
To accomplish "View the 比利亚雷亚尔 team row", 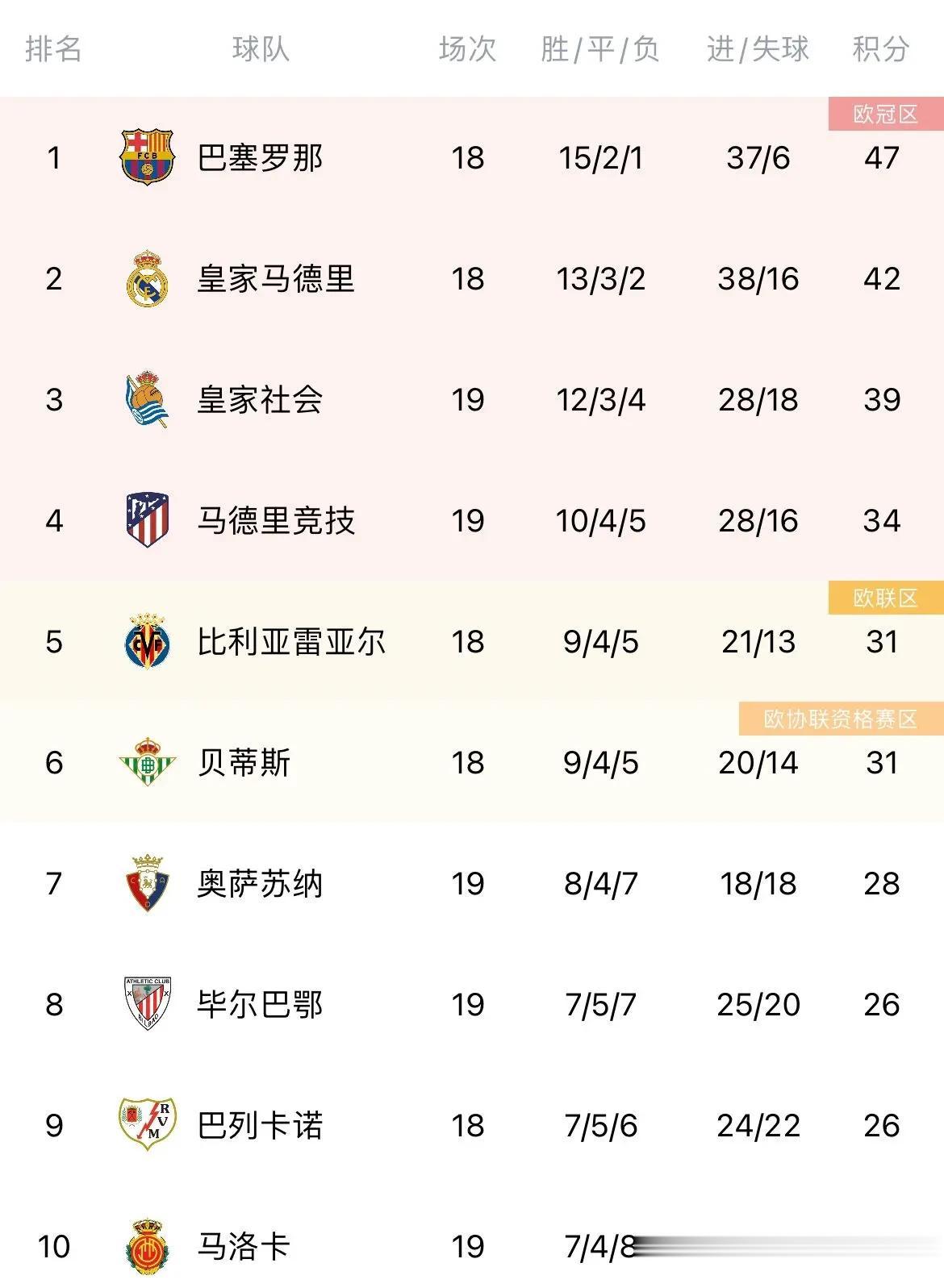I will tap(472, 641).
